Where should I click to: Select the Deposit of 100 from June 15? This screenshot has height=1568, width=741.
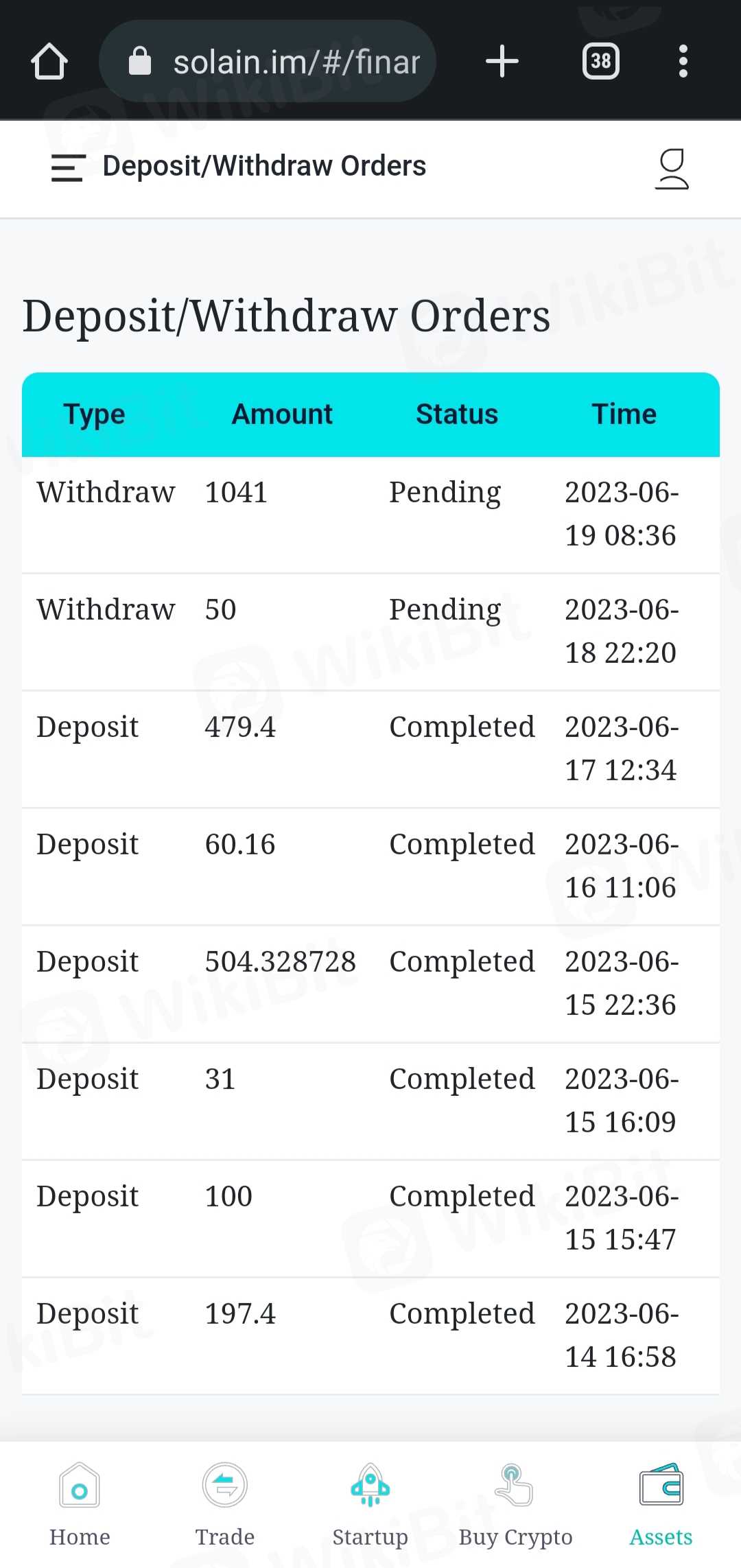(370, 1217)
